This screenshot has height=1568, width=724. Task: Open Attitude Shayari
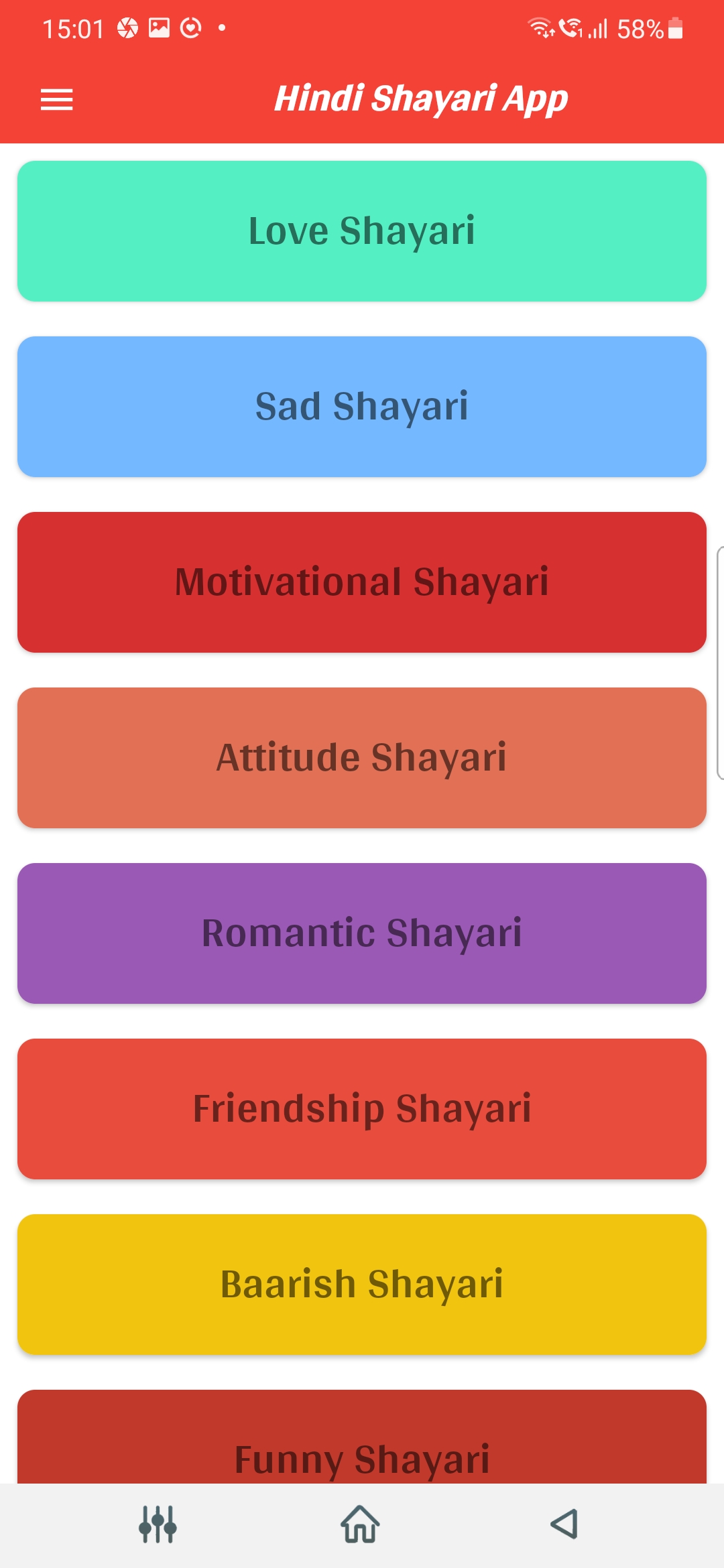[x=362, y=757]
